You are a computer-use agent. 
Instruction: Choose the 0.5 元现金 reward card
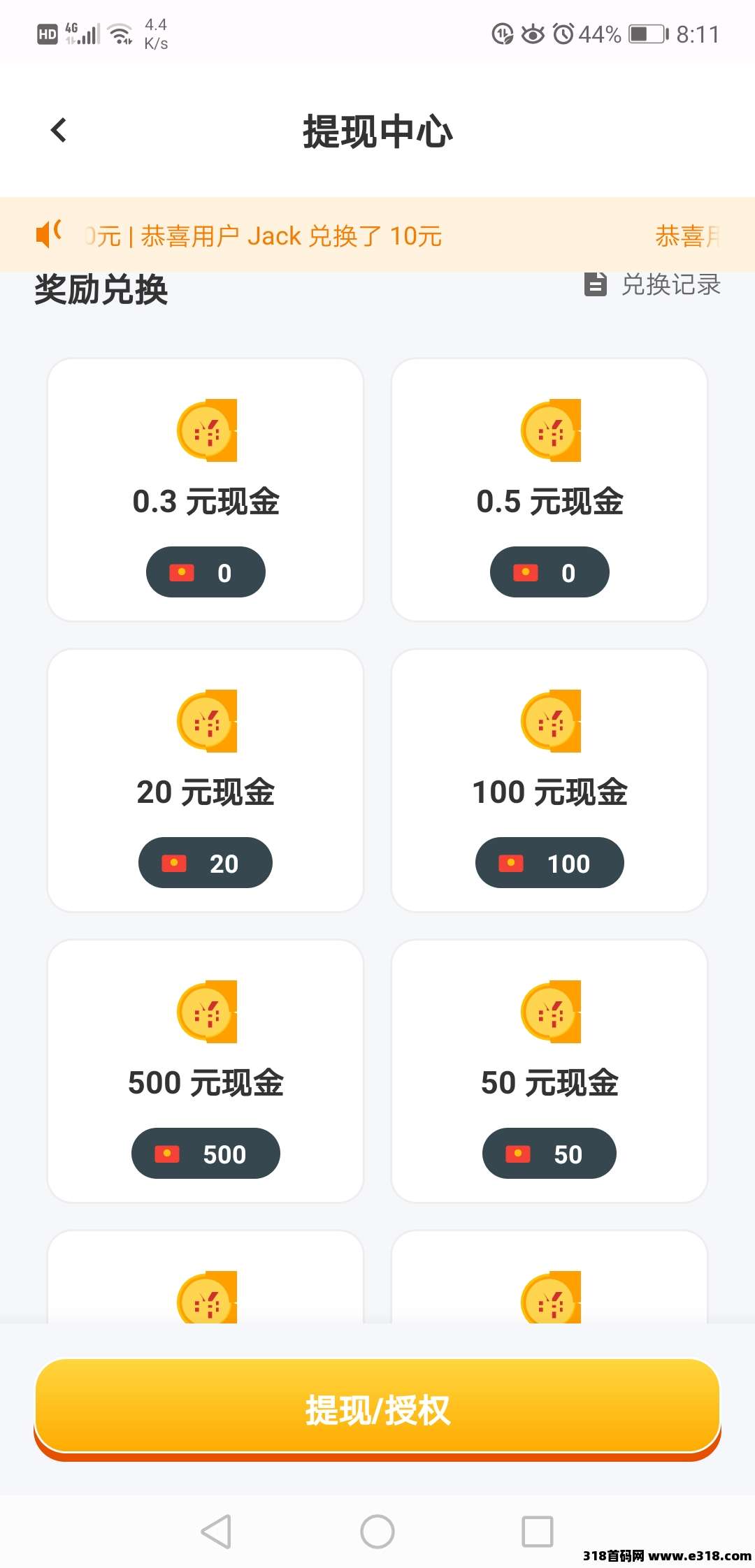tap(549, 490)
